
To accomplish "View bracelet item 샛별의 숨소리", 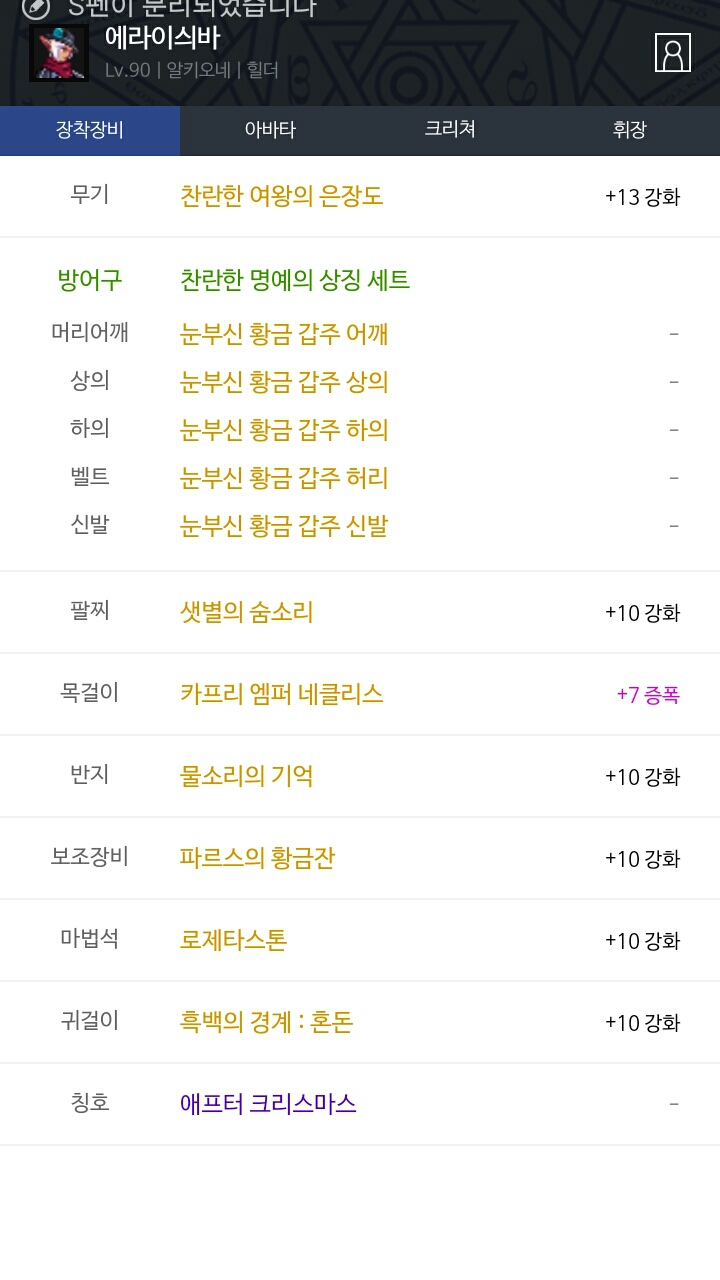I will pos(247,612).
